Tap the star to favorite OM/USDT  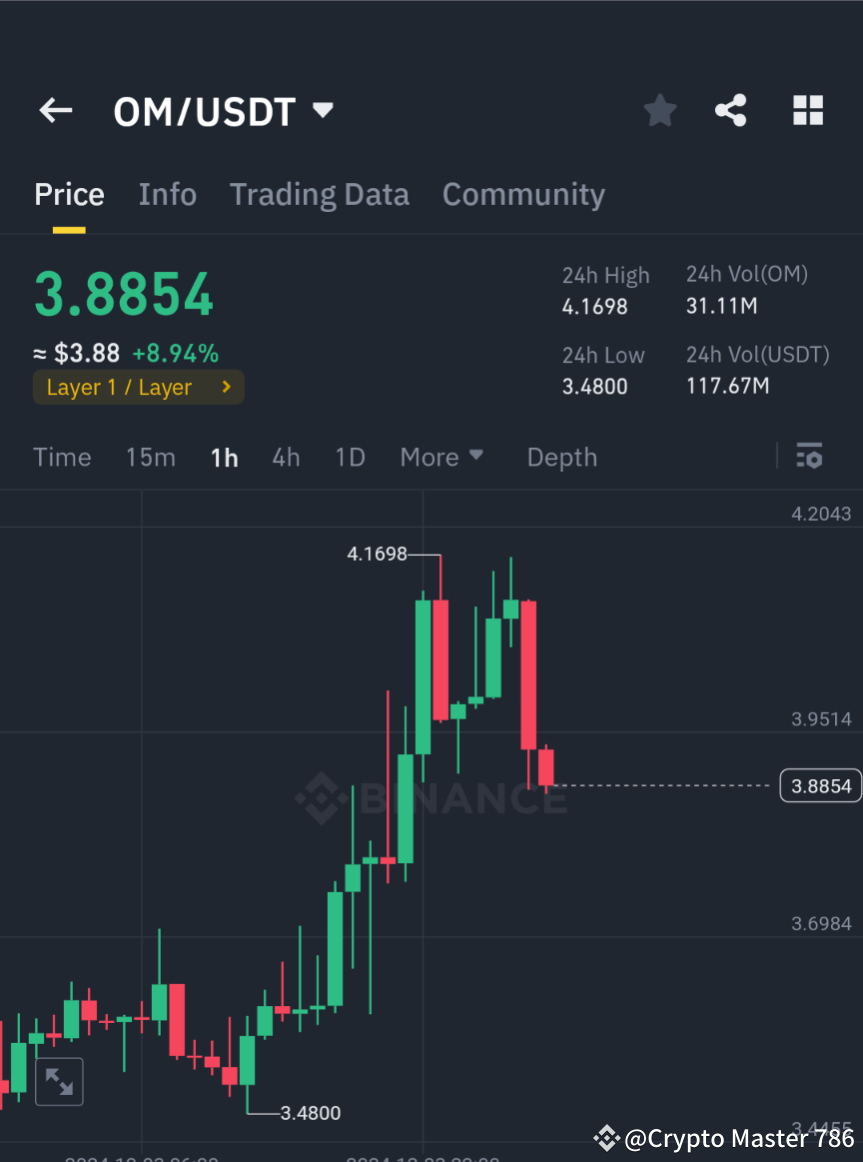[x=659, y=110]
